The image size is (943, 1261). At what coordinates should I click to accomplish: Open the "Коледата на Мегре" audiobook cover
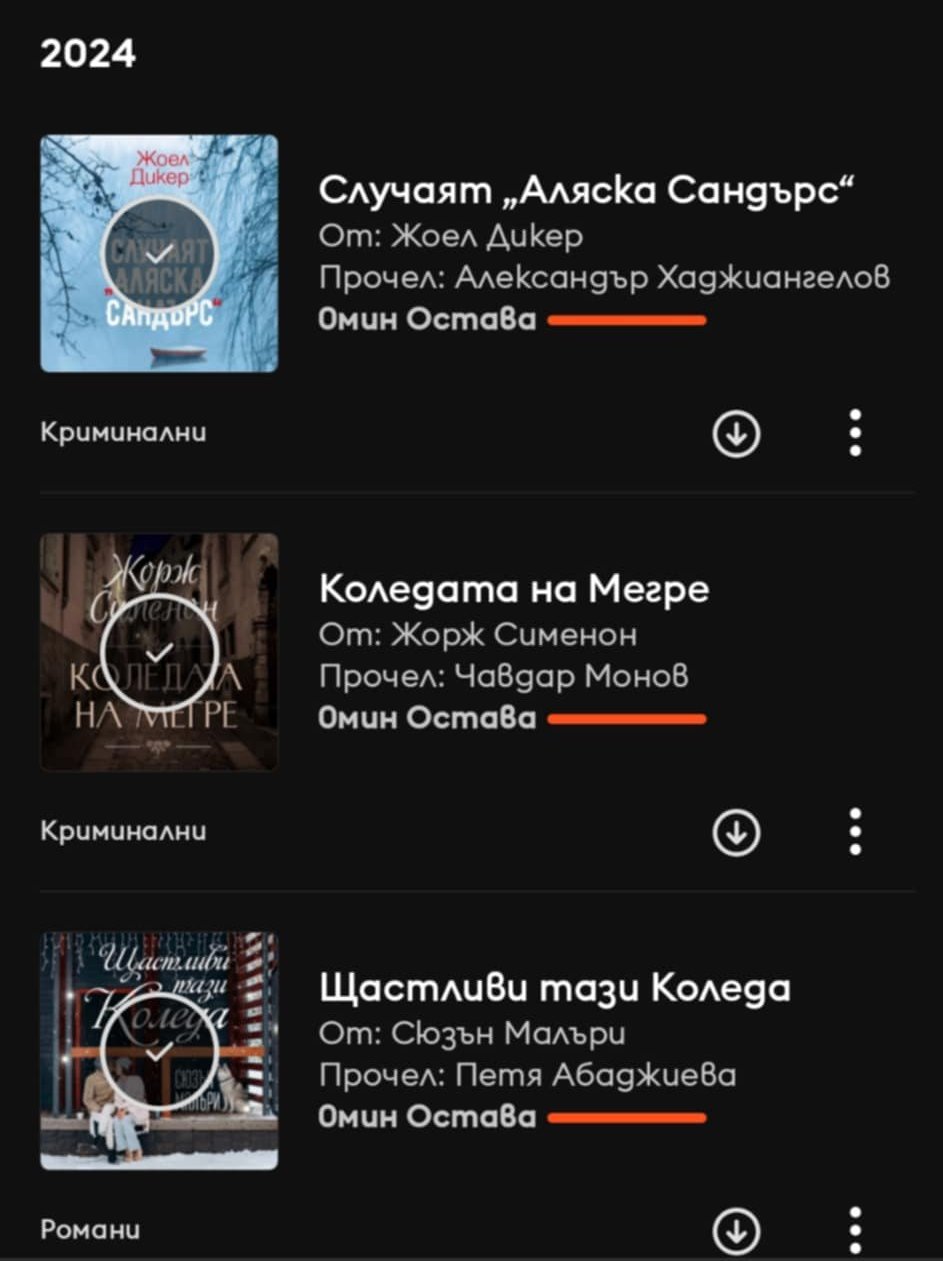click(159, 652)
